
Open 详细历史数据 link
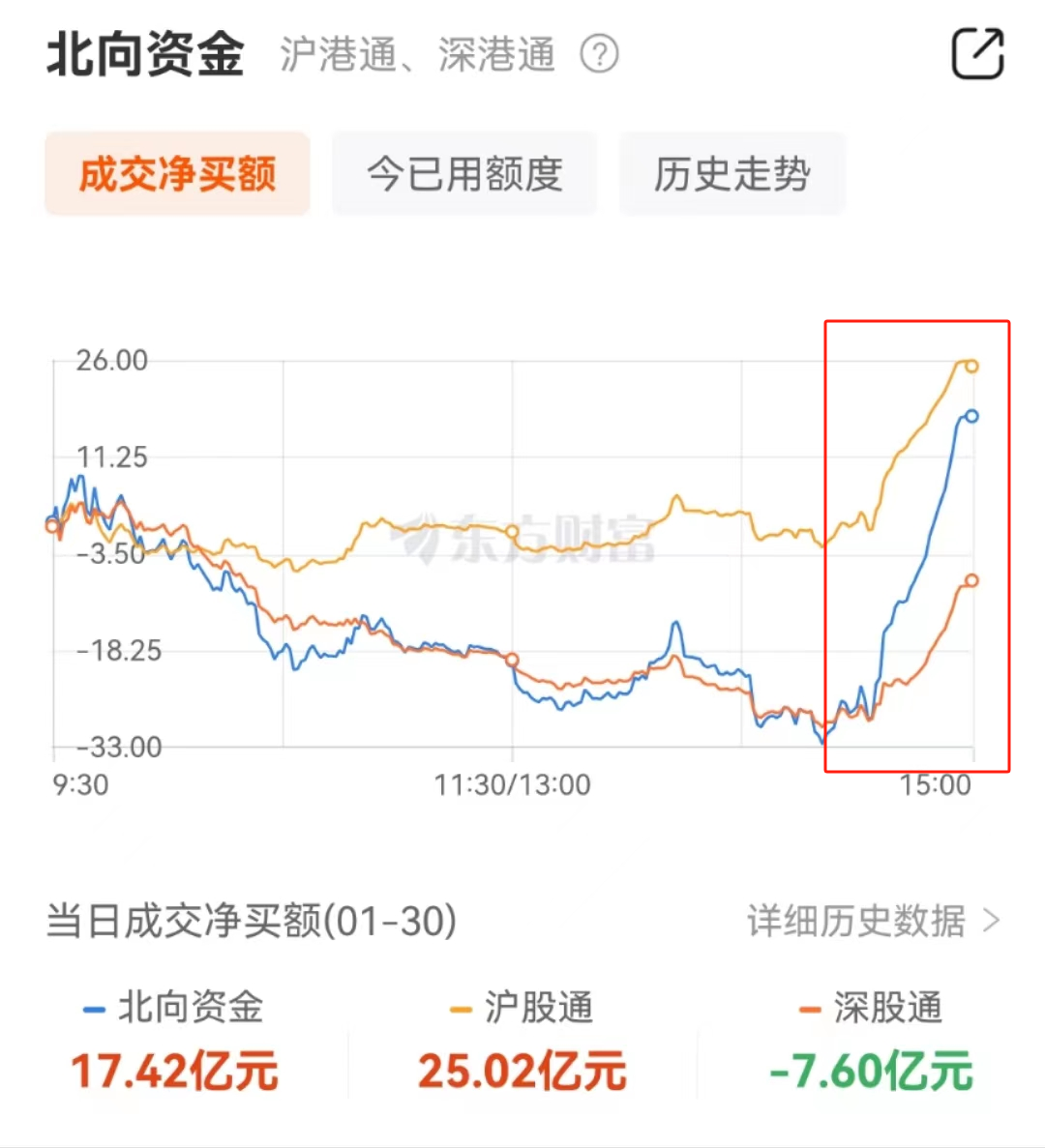(x=872, y=921)
